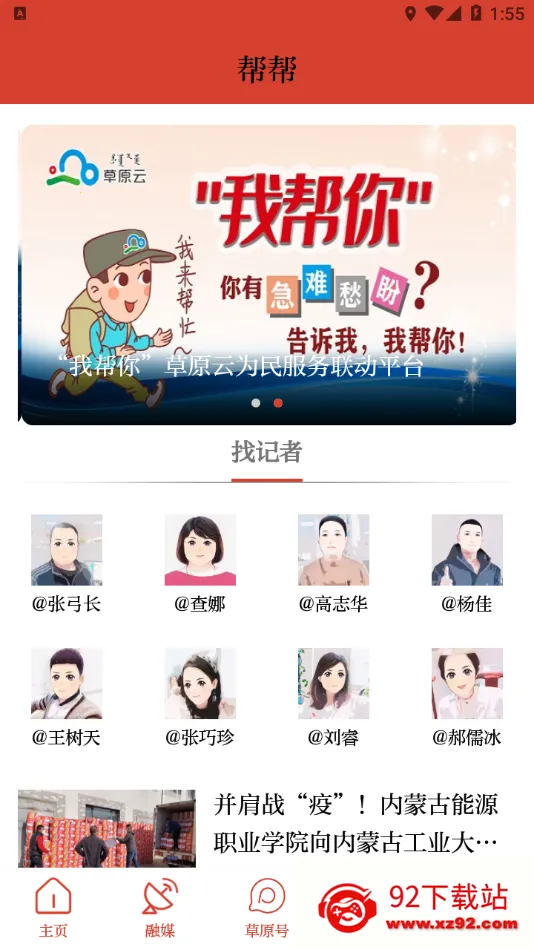This screenshot has width=534, height=950.
Task: Select the 找记者 tab
Action: [267, 452]
